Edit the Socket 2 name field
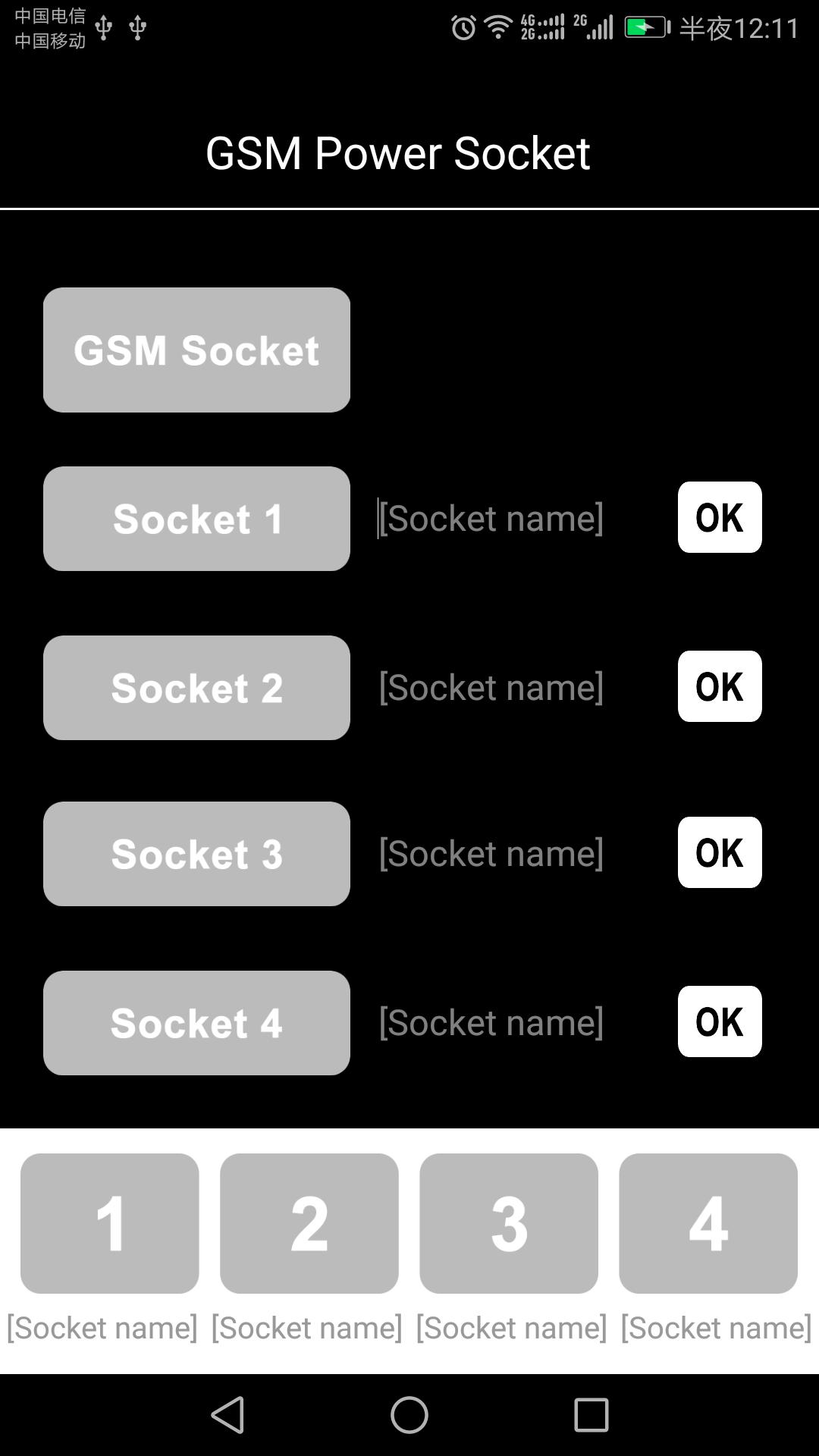Screen dimensions: 819x1456 coord(491,688)
